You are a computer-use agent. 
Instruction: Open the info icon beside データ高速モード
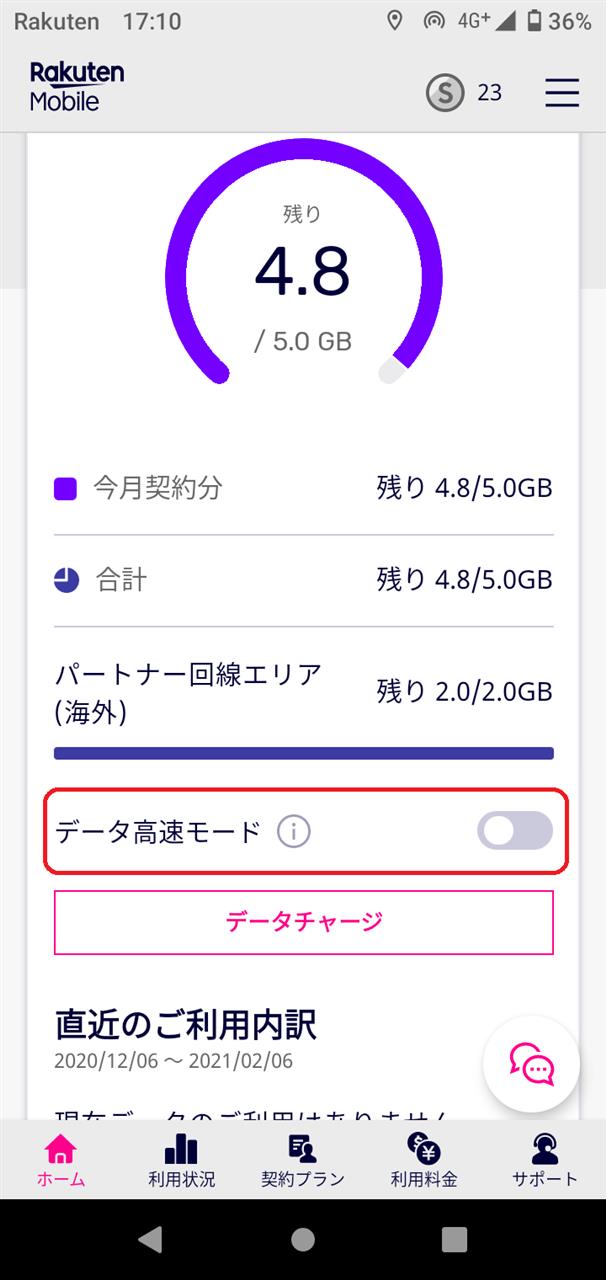(x=294, y=831)
